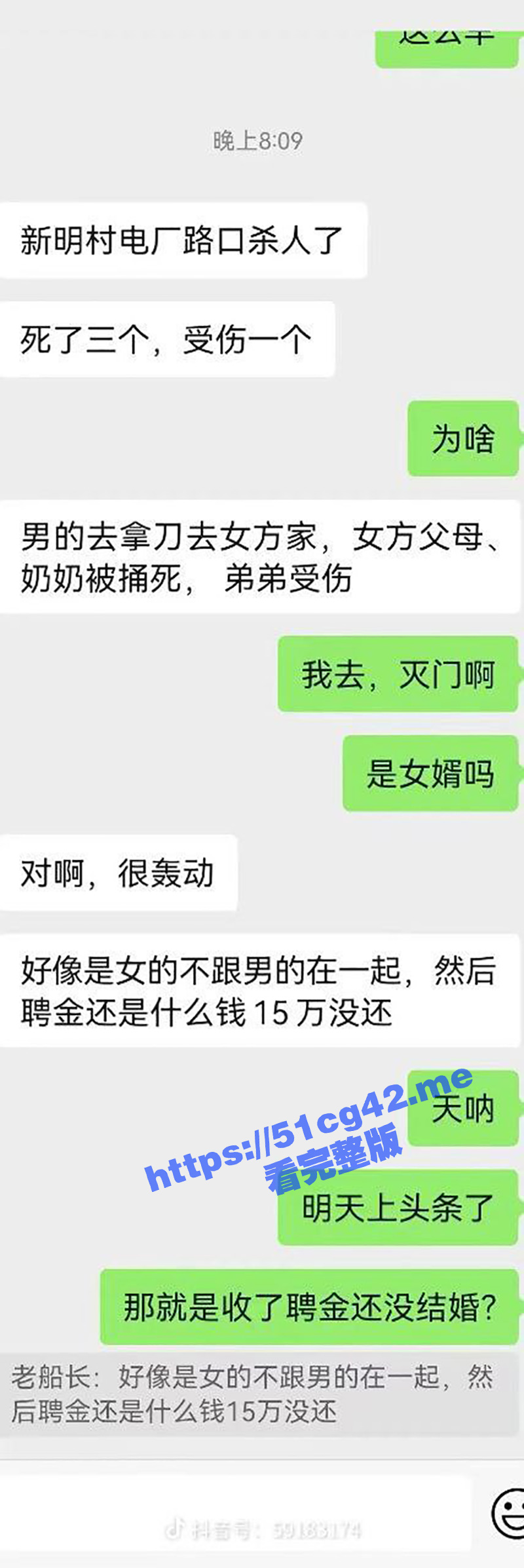This screenshot has width=524, height=1568.
Task: Open the emoji picker
Action: click(510, 1513)
